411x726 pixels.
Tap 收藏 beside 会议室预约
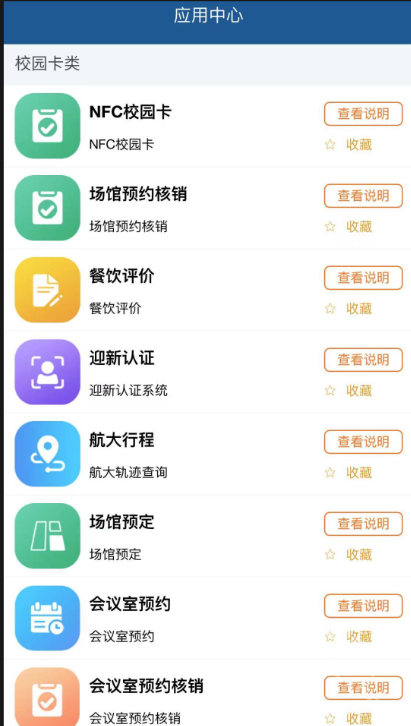tap(349, 636)
